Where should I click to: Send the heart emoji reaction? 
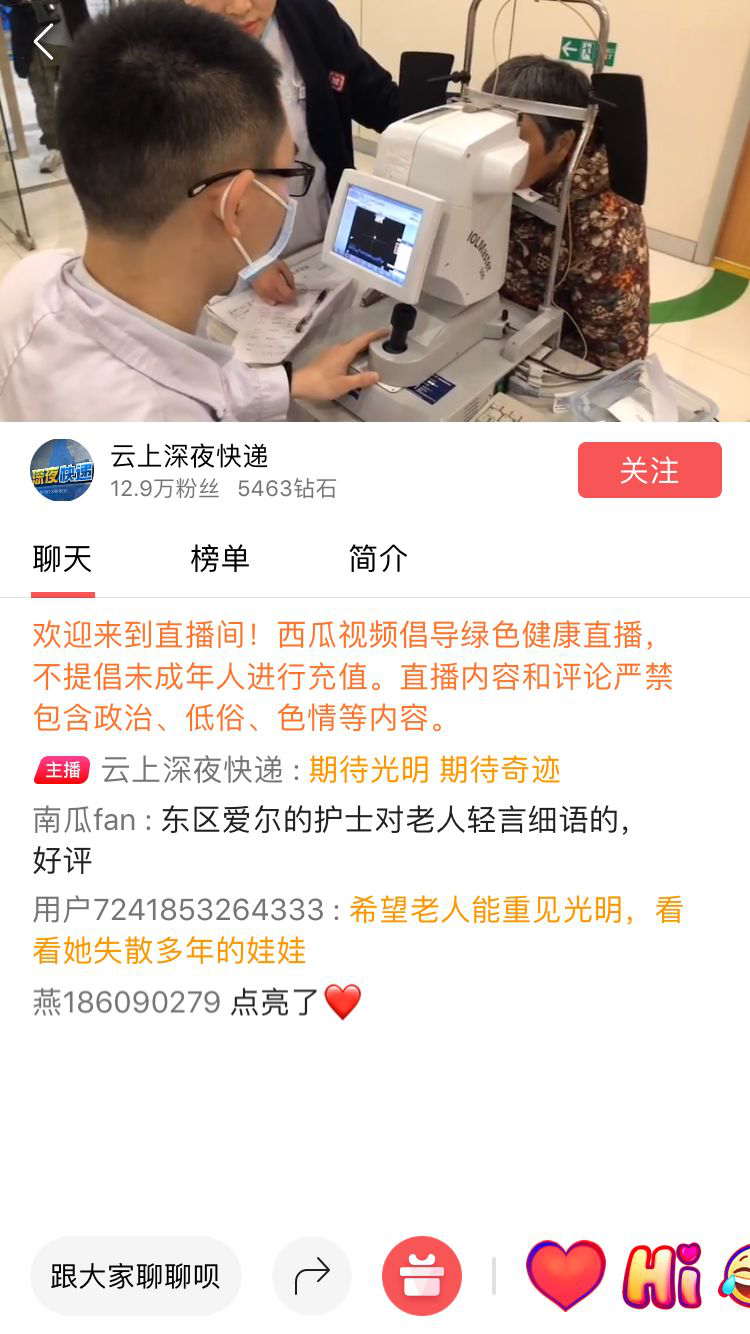click(x=566, y=1275)
